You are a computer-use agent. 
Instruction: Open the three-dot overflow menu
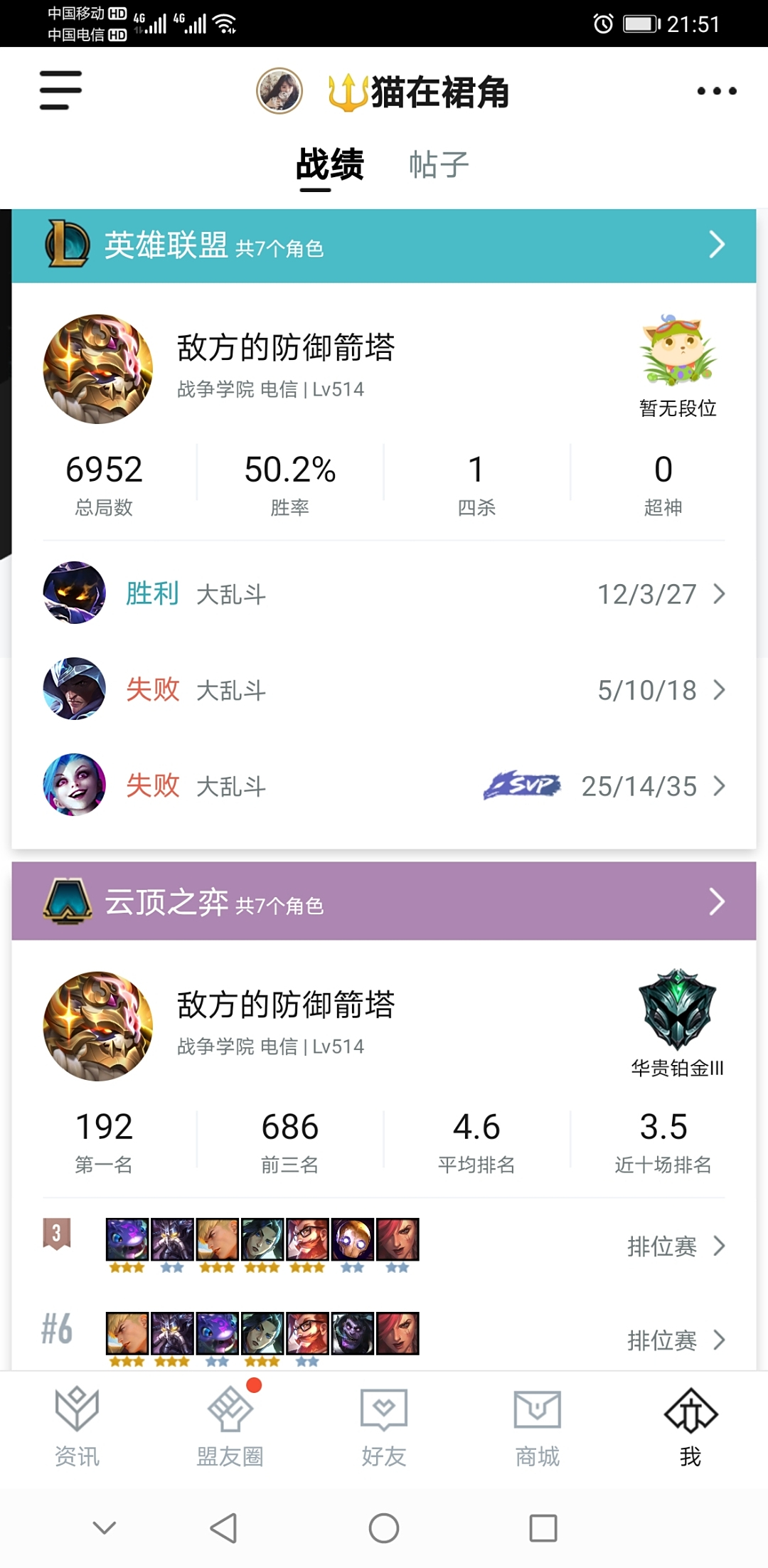click(x=716, y=91)
